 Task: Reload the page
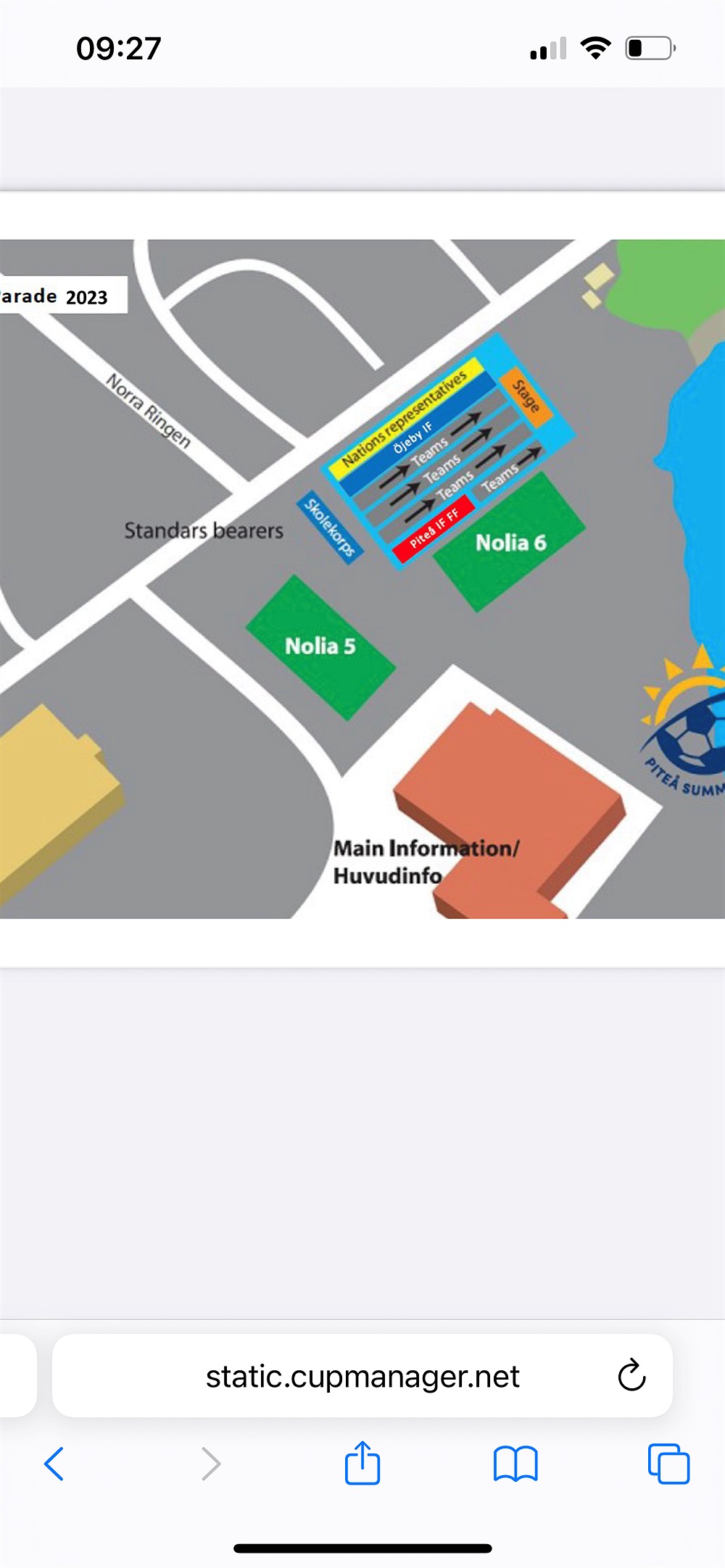point(631,1375)
